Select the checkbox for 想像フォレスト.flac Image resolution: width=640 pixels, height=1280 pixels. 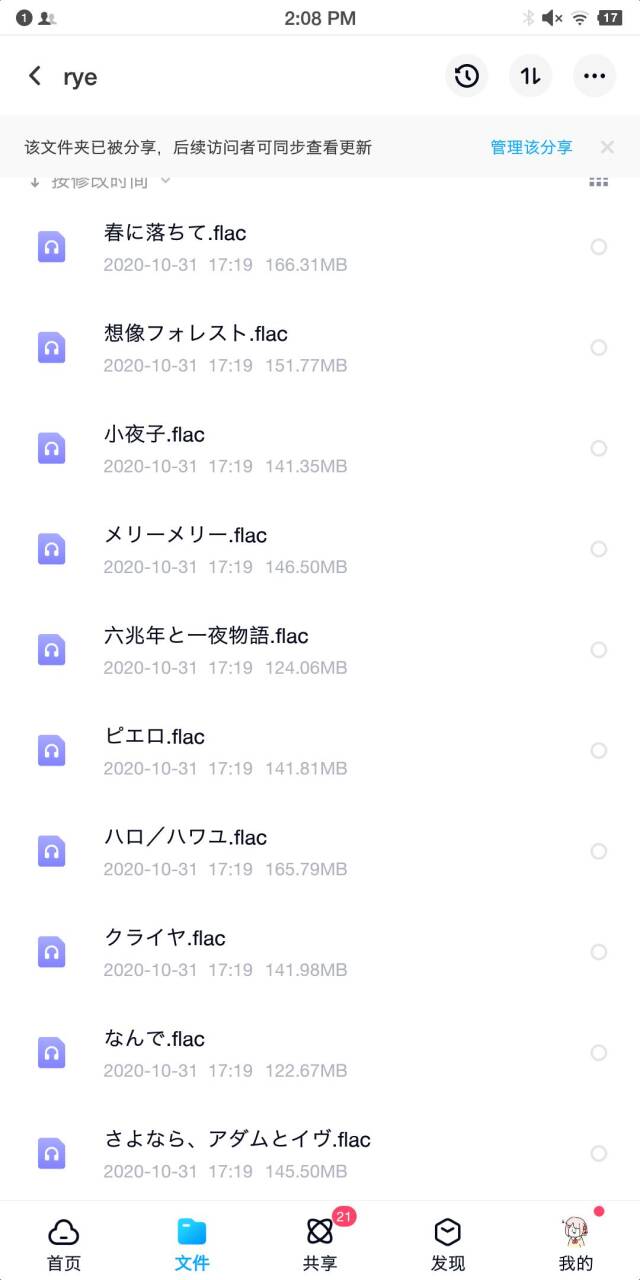point(598,348)
